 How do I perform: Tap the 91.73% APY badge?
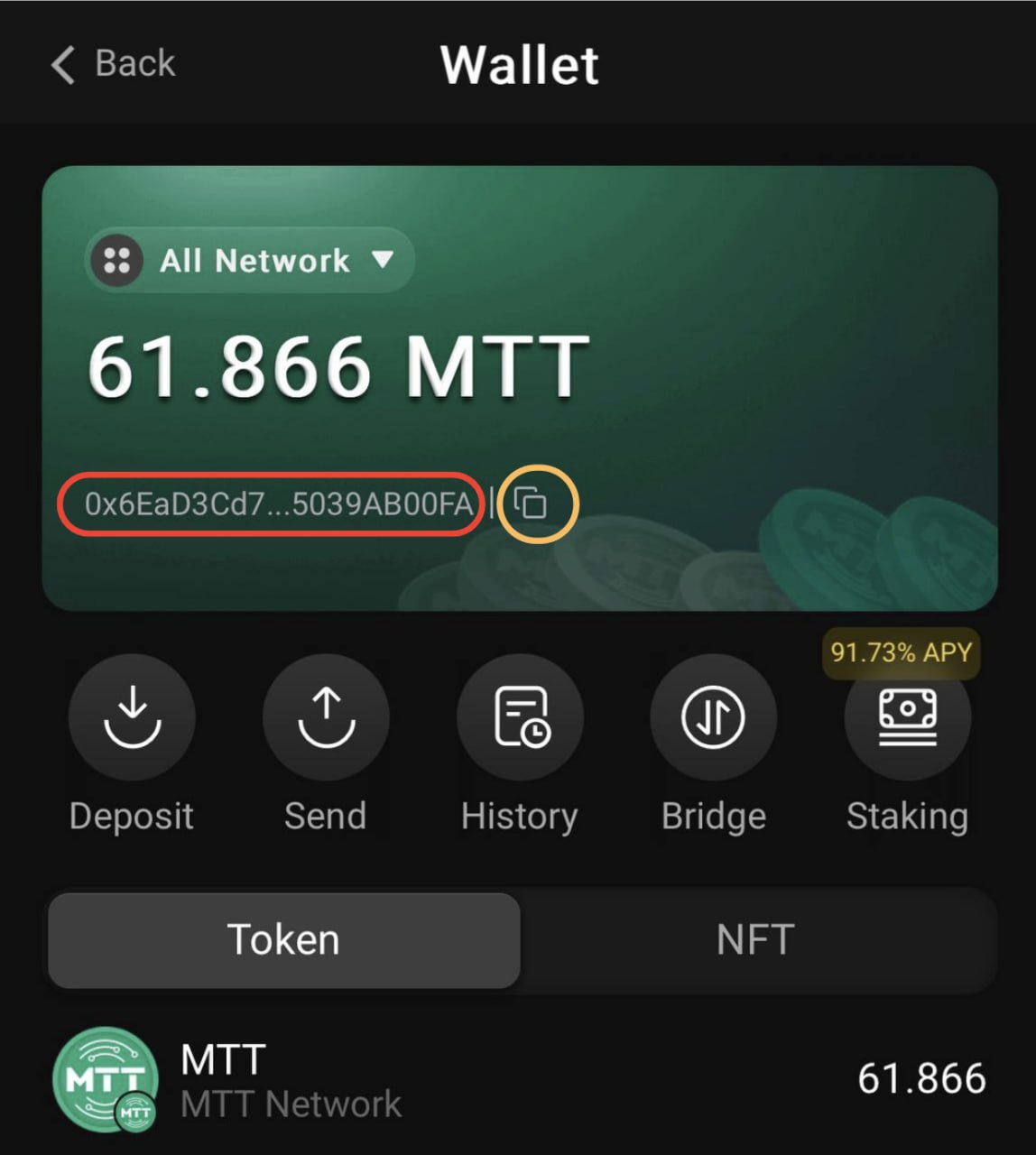click(x=902, y=652)
